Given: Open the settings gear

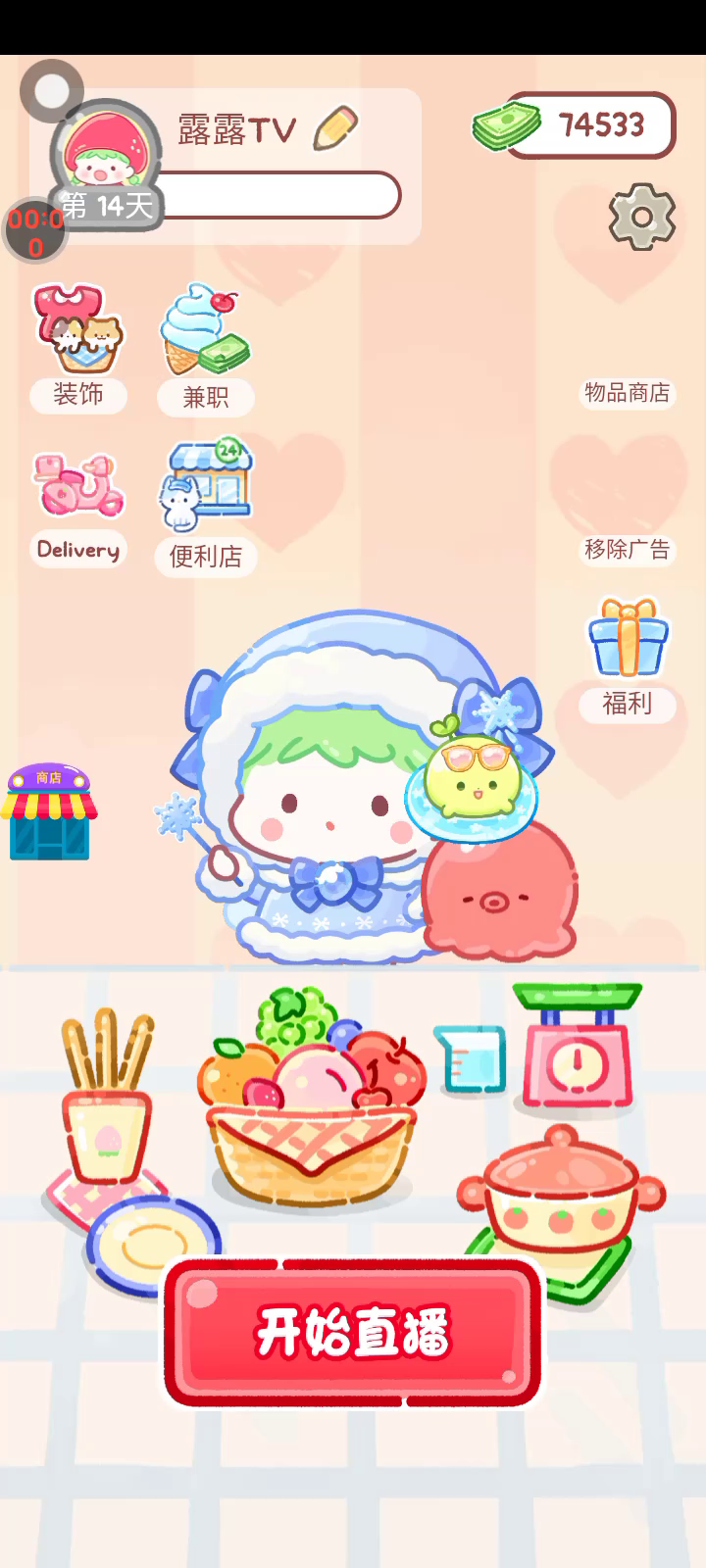Looking at the screenshot, I should pyautogui.click(x=642, y=216).
